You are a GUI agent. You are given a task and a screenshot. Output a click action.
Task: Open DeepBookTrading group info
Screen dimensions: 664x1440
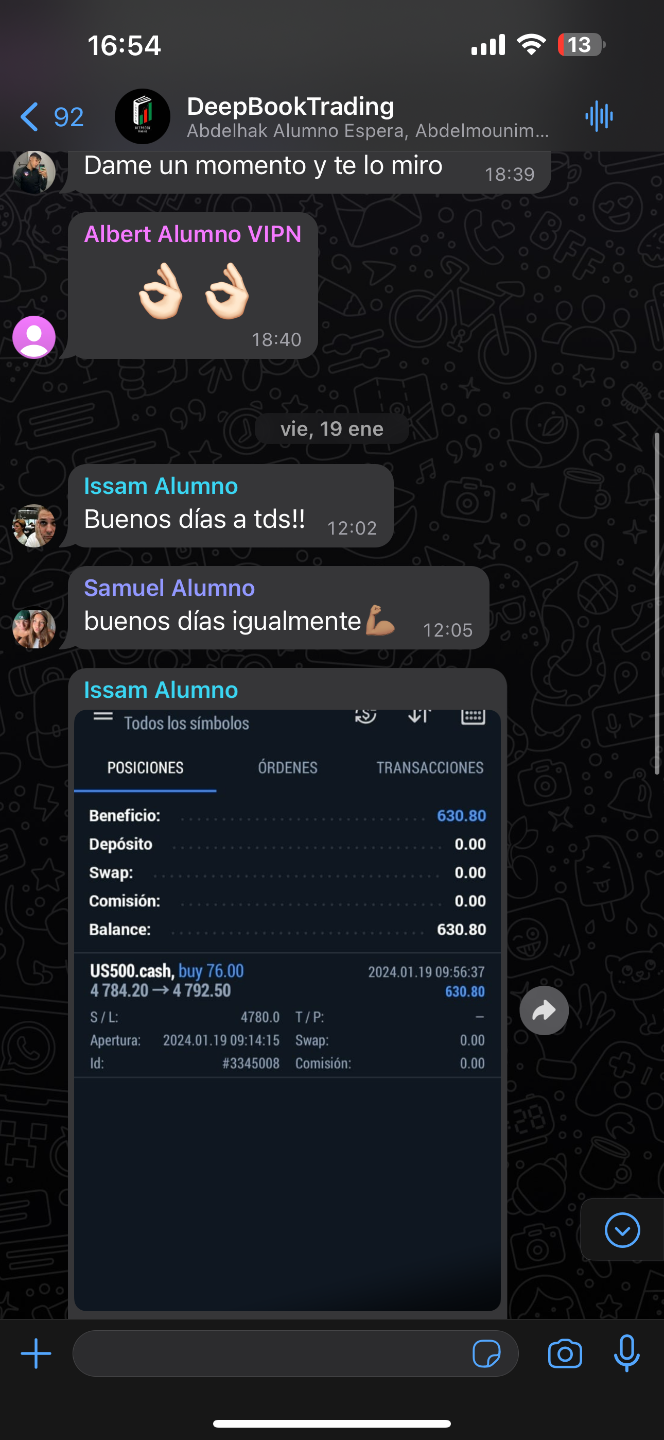[368, 117]
